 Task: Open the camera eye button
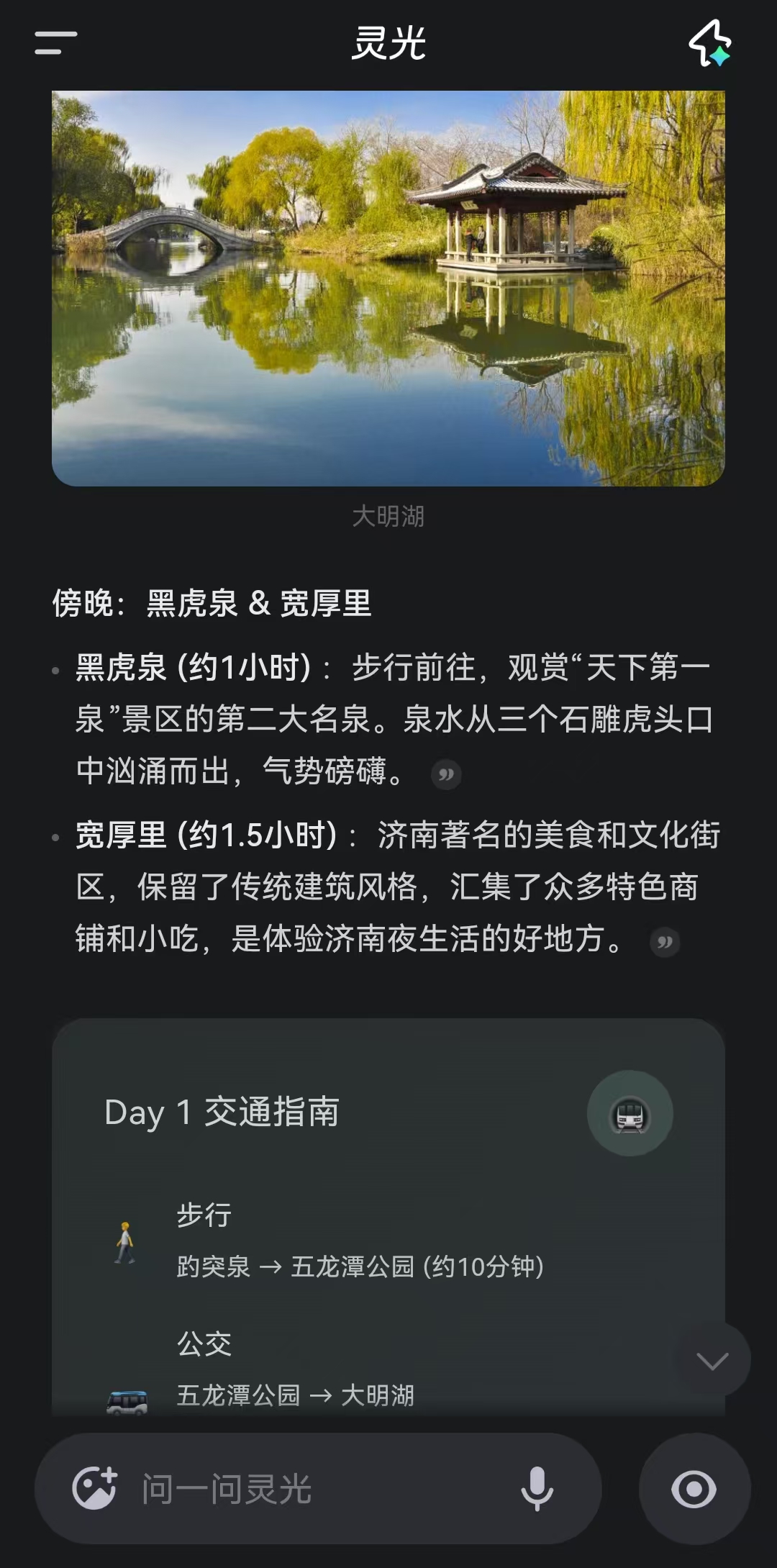coord(694,1489)
